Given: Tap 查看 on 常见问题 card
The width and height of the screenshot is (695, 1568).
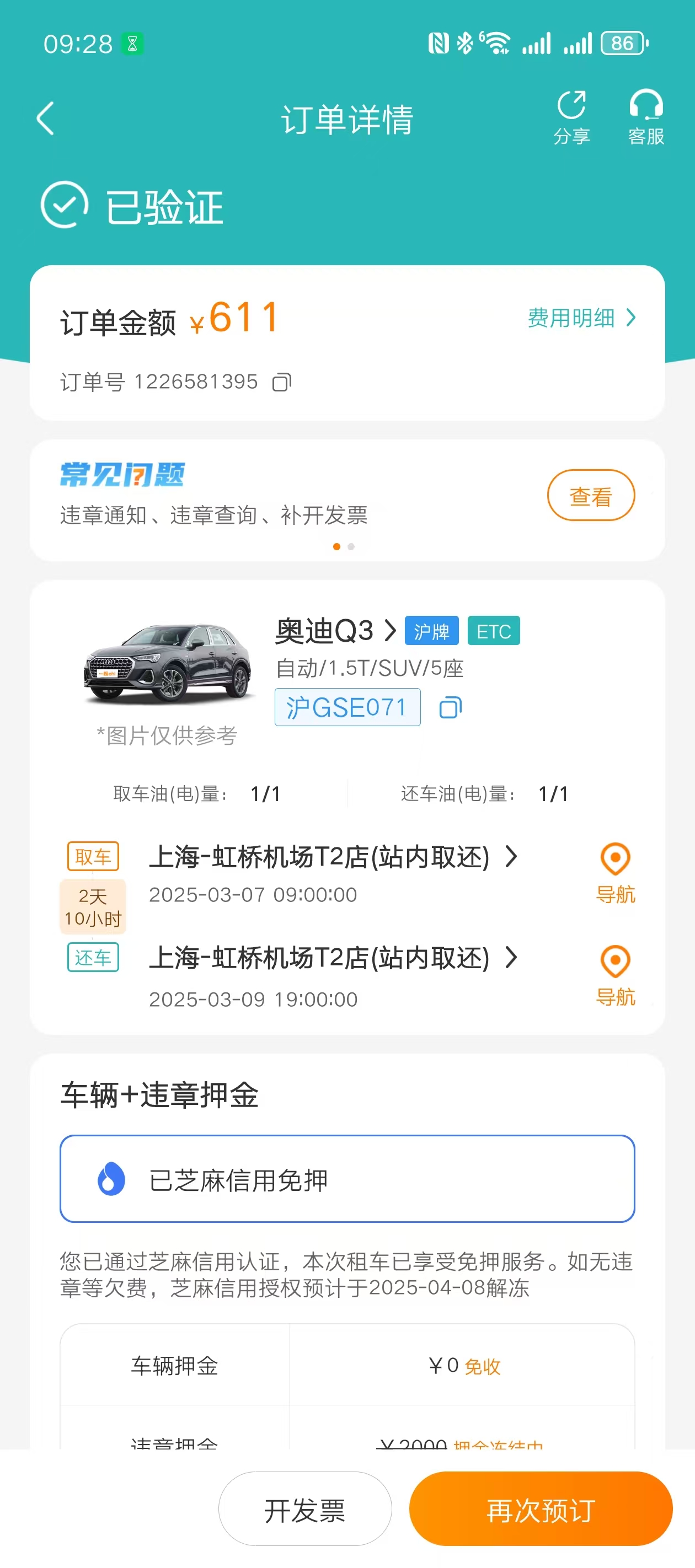Looking at the screenshot, I should [x=590, y=496].
